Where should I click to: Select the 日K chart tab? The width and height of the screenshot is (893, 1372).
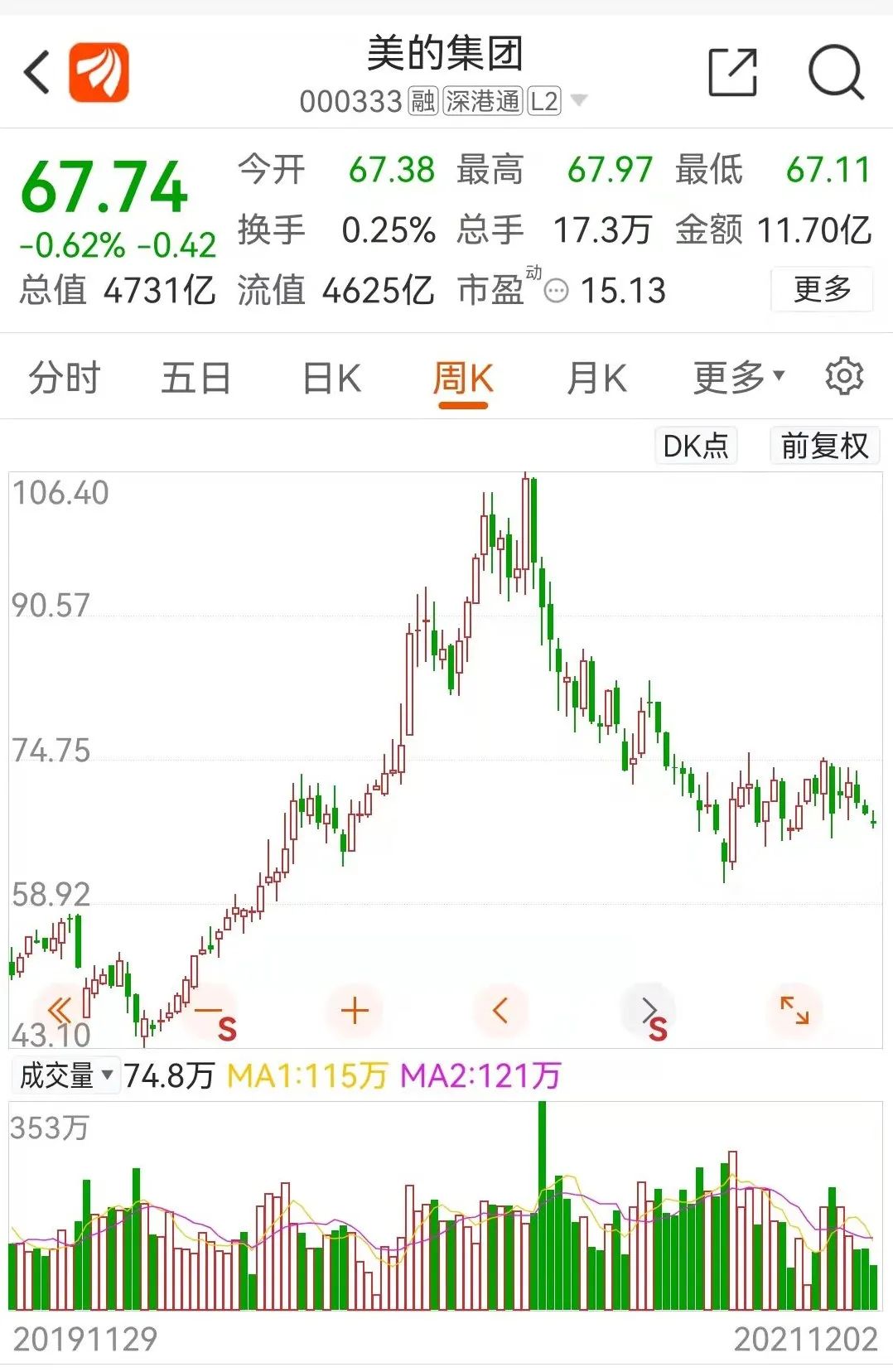331,378
